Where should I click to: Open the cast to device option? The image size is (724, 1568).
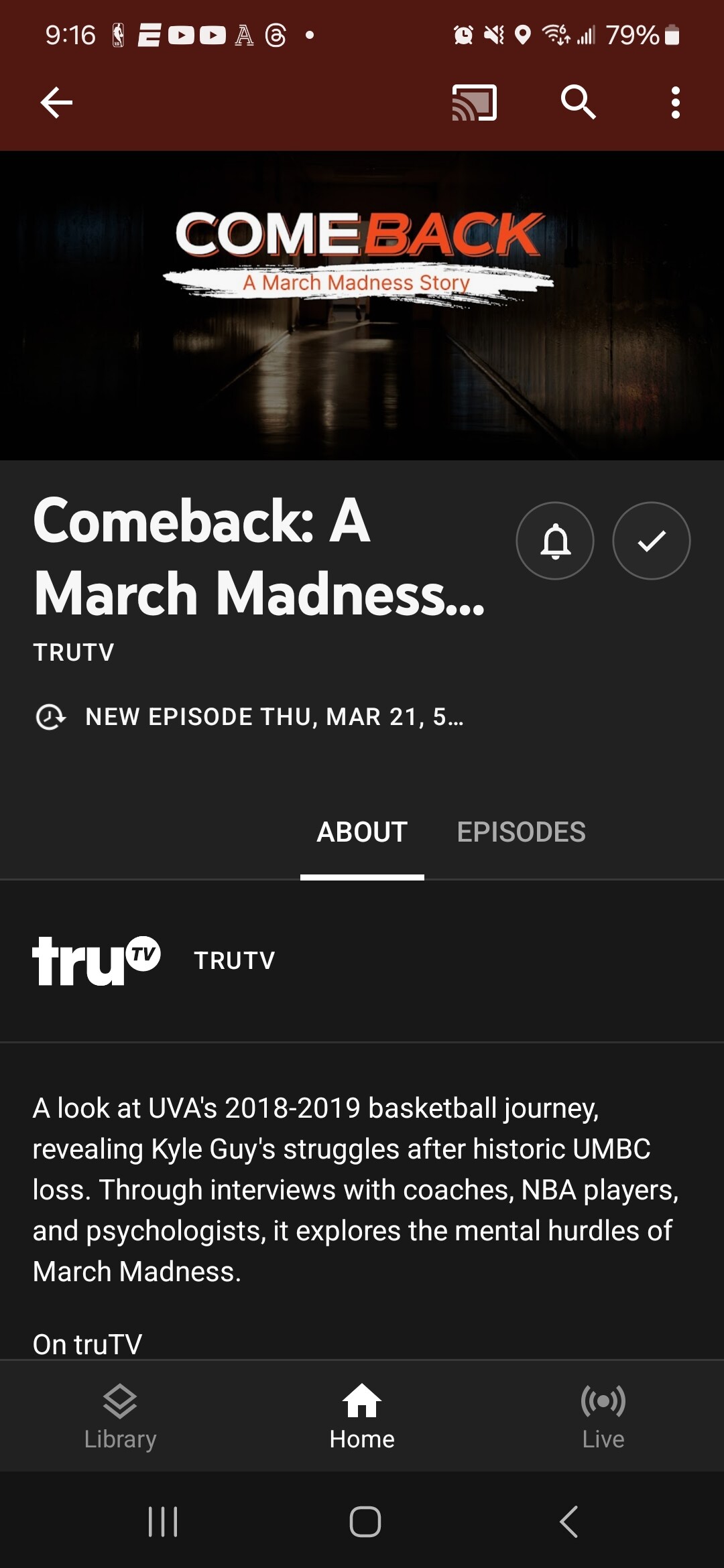point(474,103)
